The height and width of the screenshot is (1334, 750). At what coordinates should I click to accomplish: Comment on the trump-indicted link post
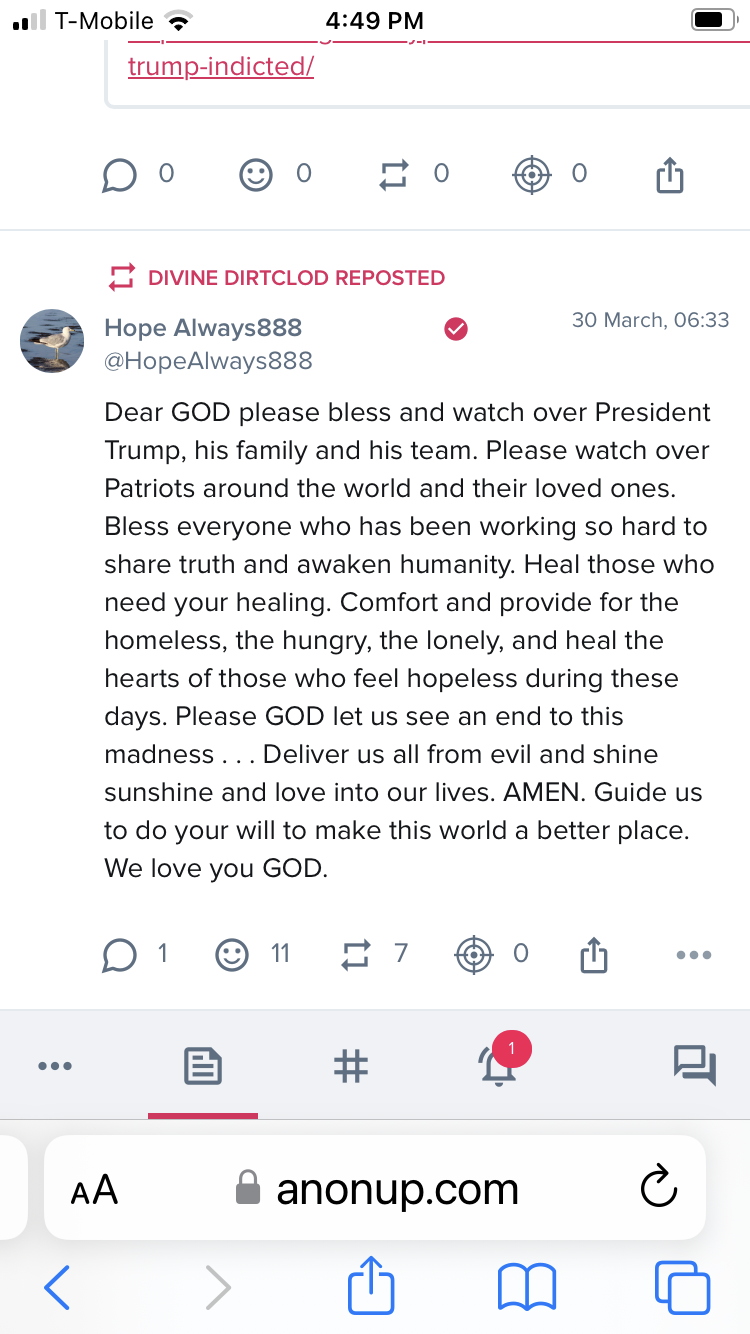(119, 175)
